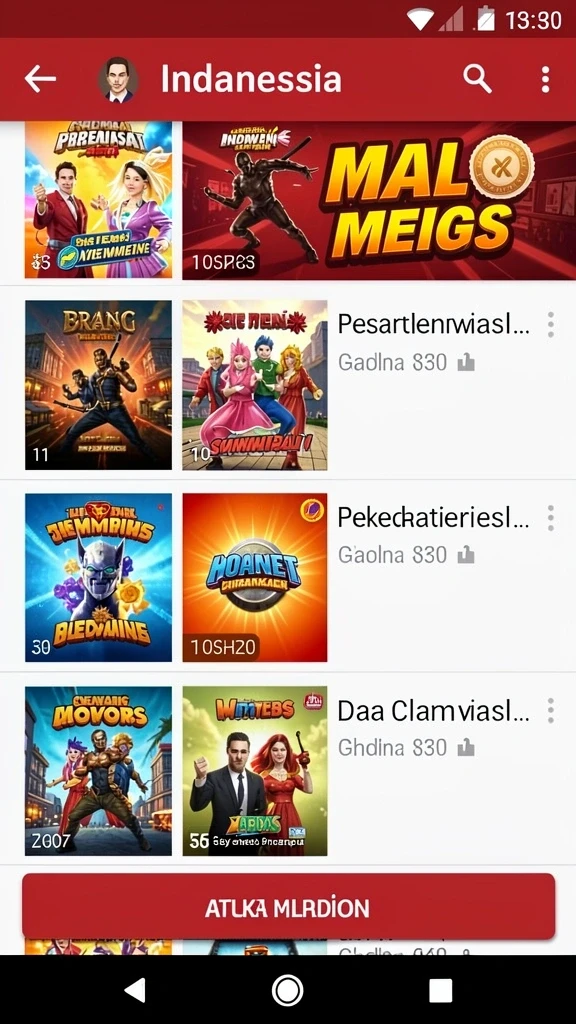Screen dimensions: 576x1024
Task: Open the app bar overflow menu
Action: pyautogui.click(x=545, y=79)
